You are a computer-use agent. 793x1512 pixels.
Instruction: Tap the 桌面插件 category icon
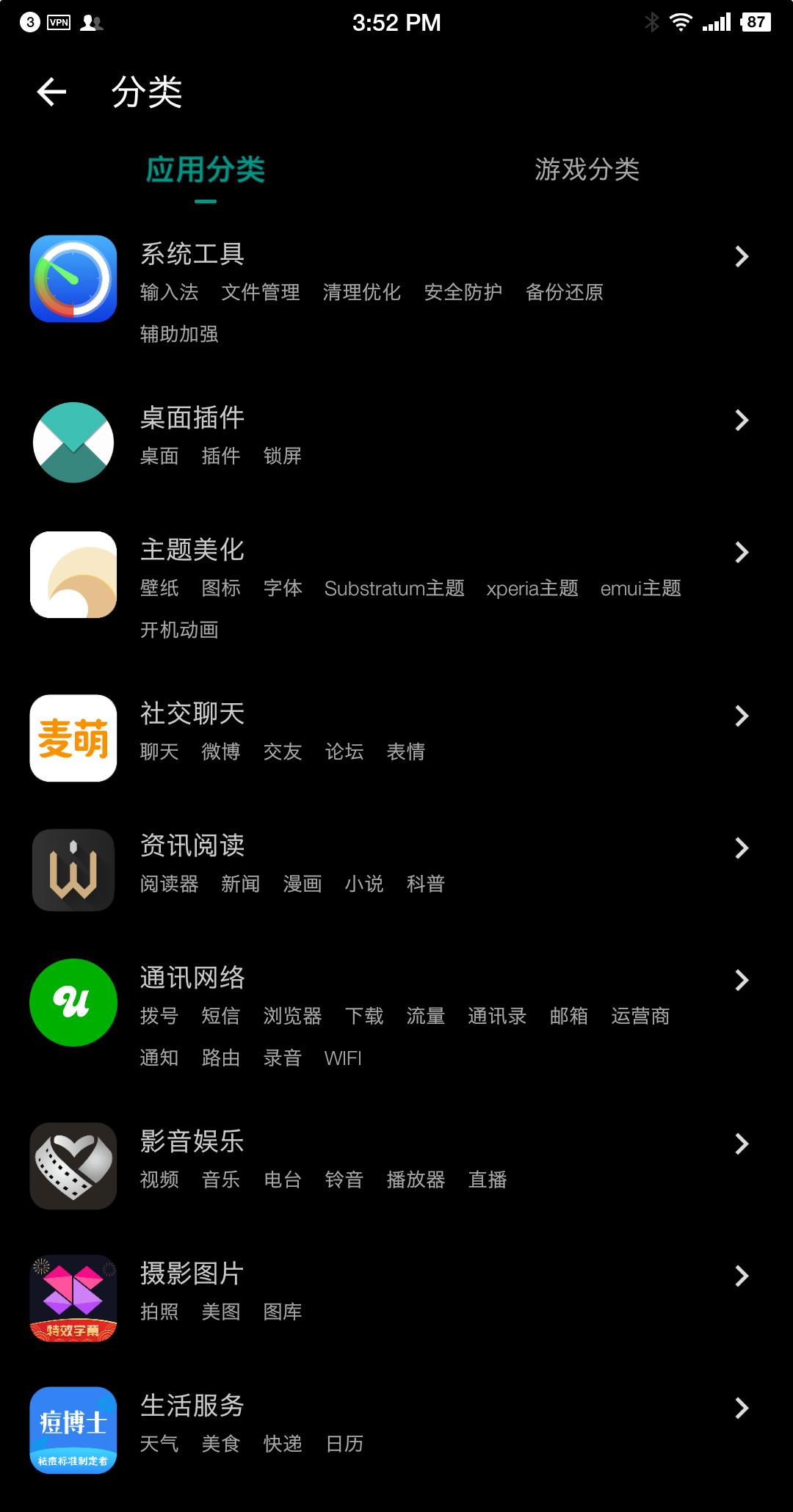coord(72,442)
